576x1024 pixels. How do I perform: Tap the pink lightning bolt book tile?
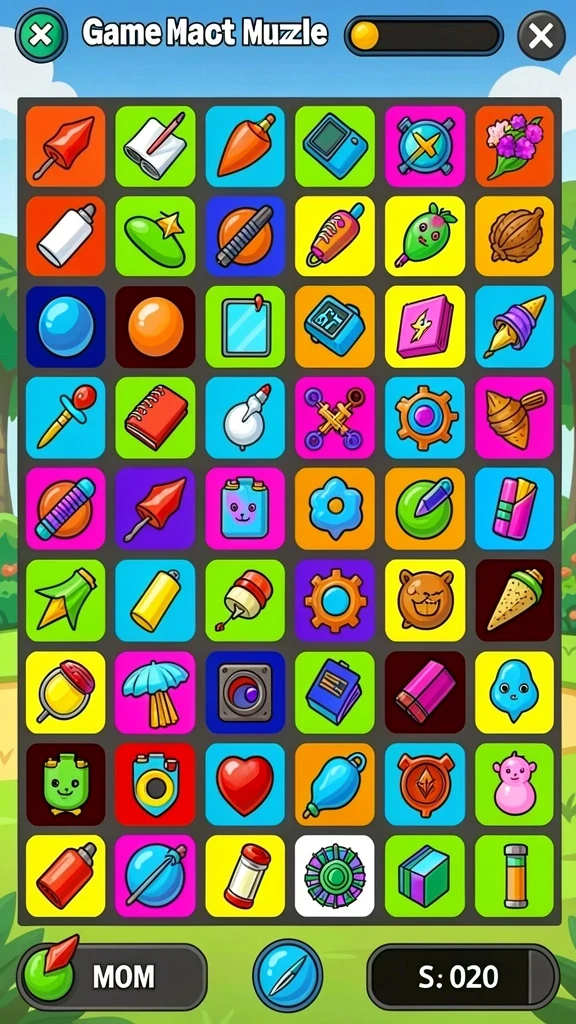[x=425, y=327]
